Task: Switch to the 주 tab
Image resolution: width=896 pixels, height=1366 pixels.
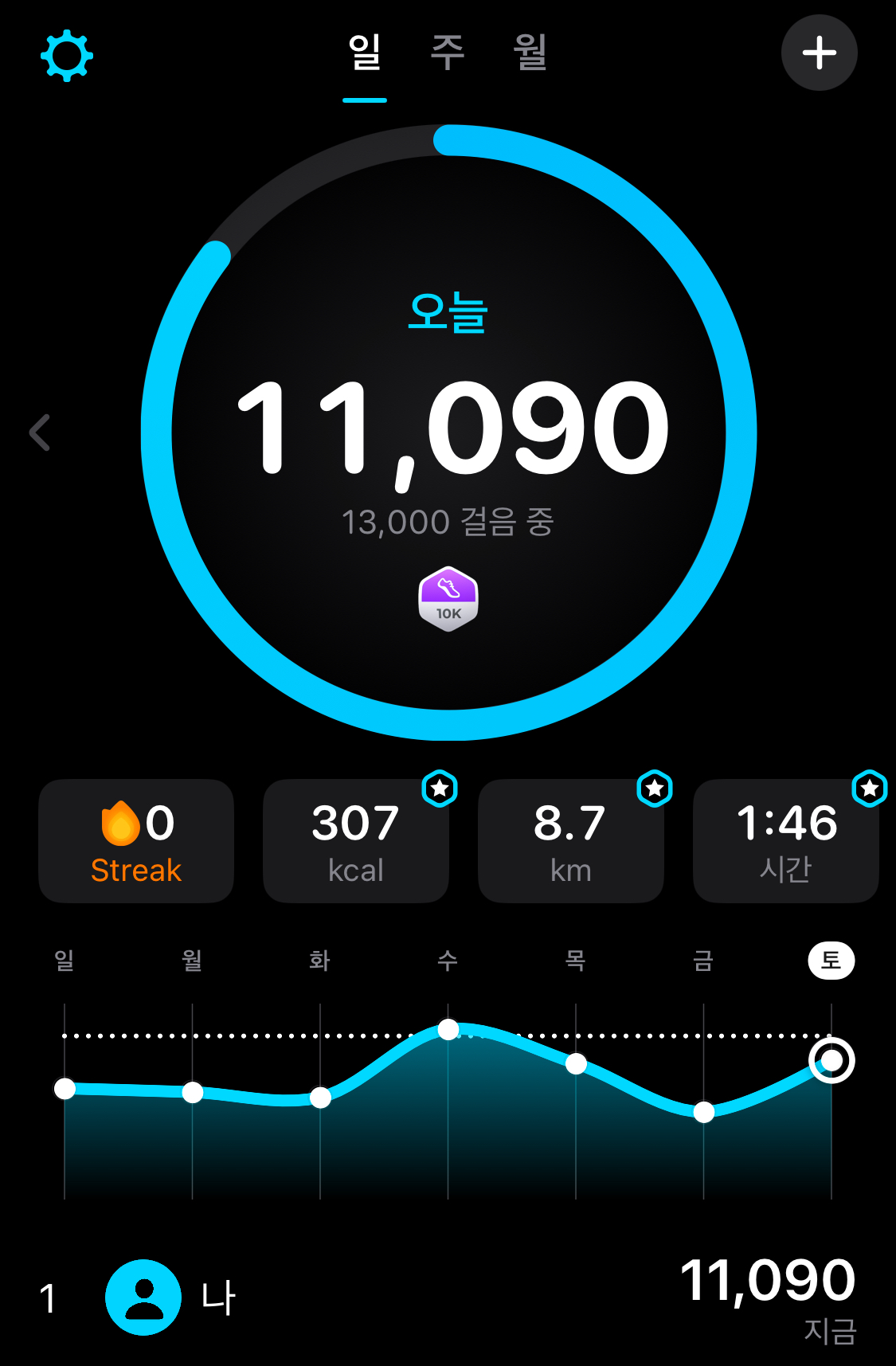Action: point(448,53)
